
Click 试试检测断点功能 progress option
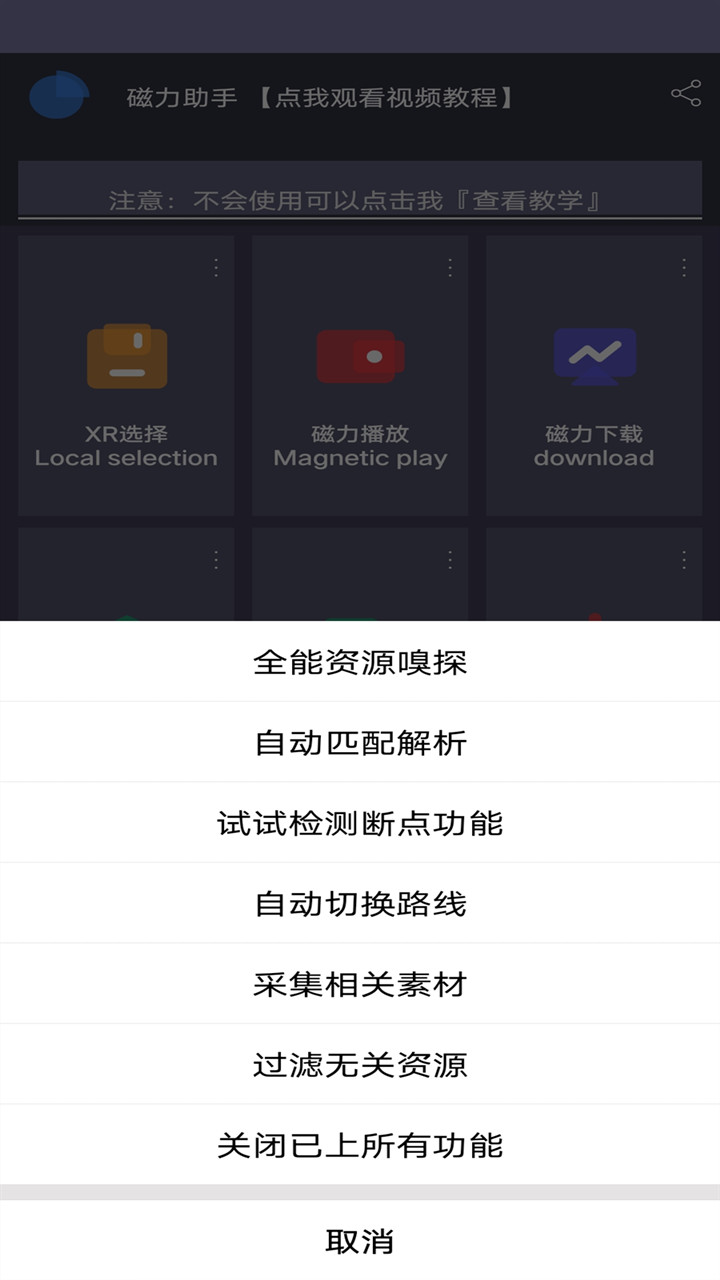[360, 821]
